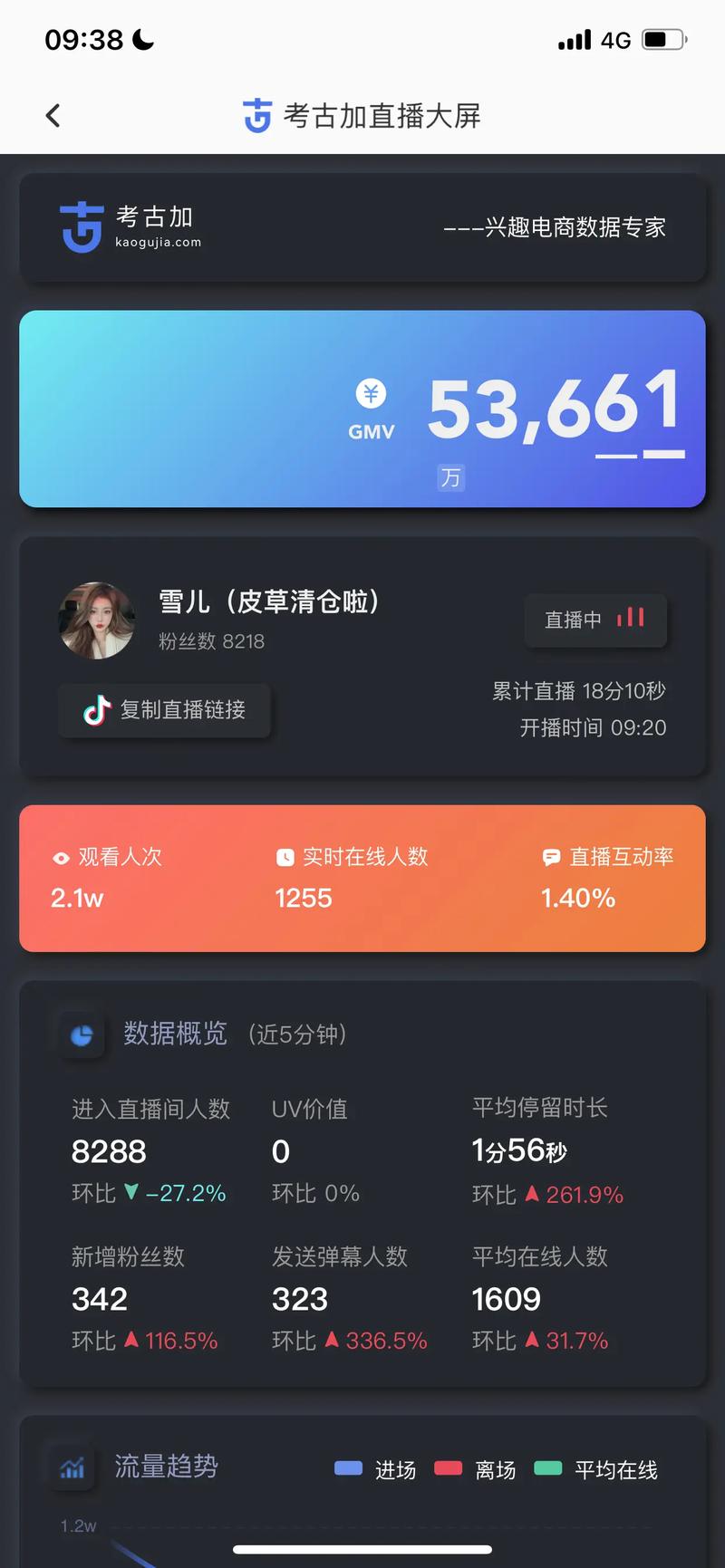Screen dimensions: 725x1568
Task: Tap the back chevron in the top bar
Action: click(52, 115)
